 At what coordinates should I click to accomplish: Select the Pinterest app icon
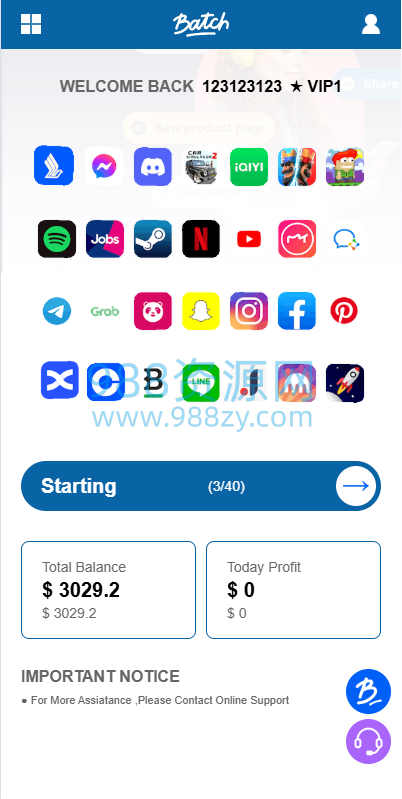344,311
